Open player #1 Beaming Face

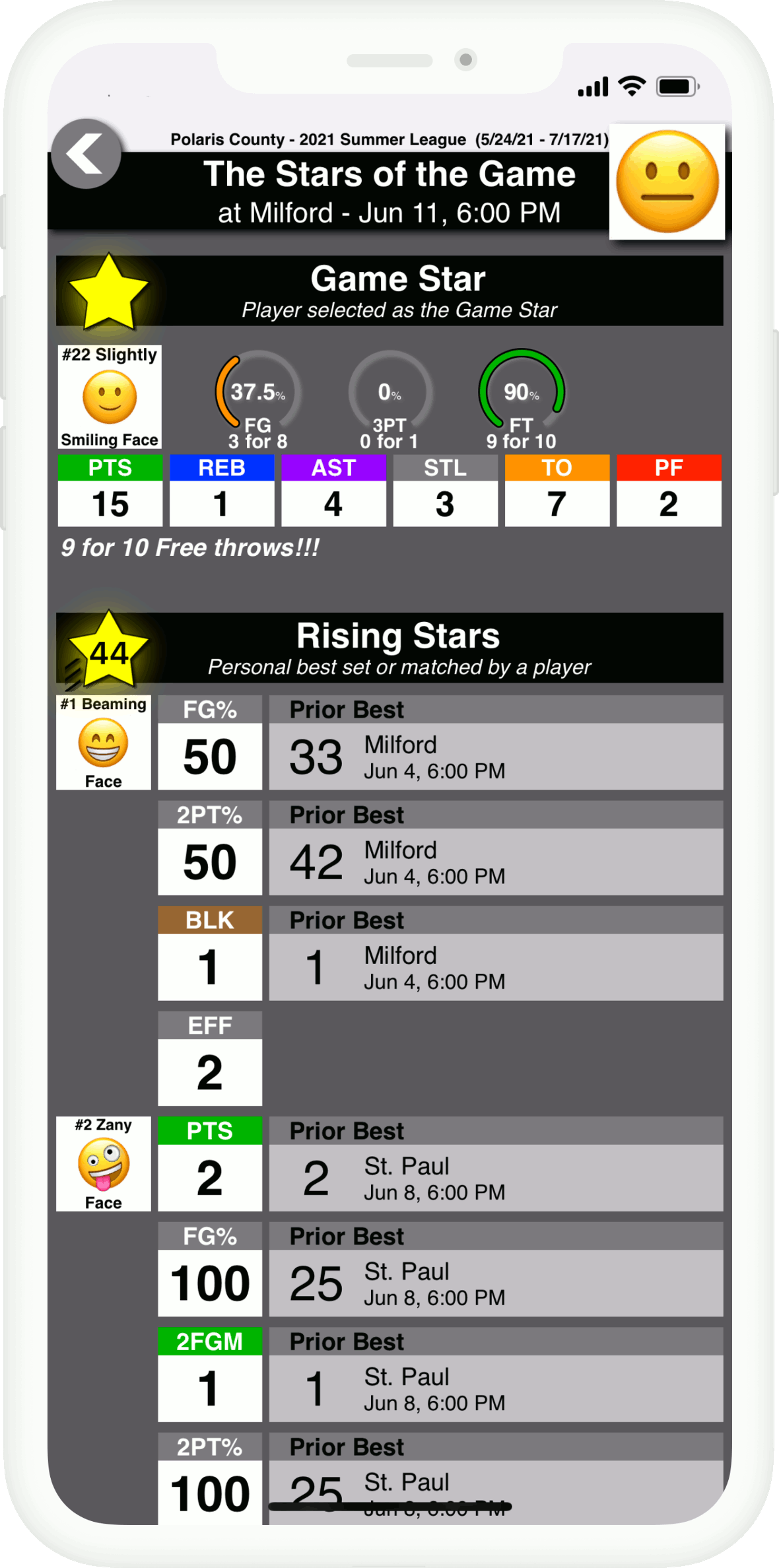coord(104,742)
